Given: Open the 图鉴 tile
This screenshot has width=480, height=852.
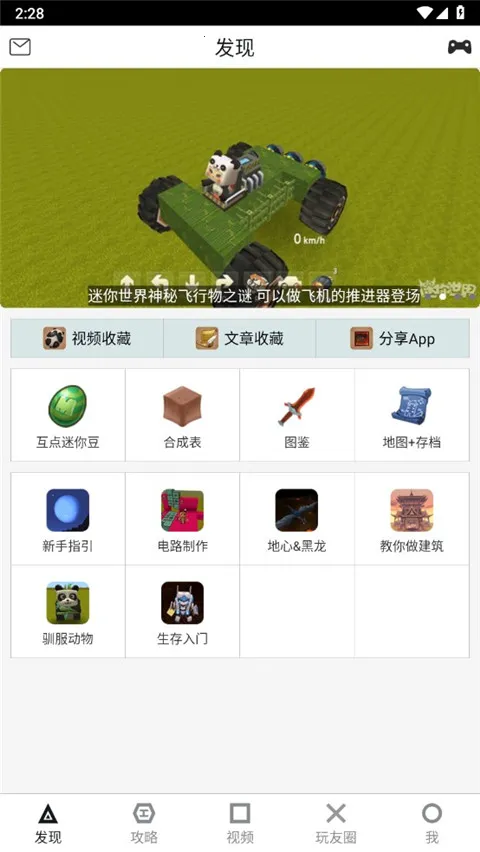Looking at the screenshot, I should click(297, 415).
